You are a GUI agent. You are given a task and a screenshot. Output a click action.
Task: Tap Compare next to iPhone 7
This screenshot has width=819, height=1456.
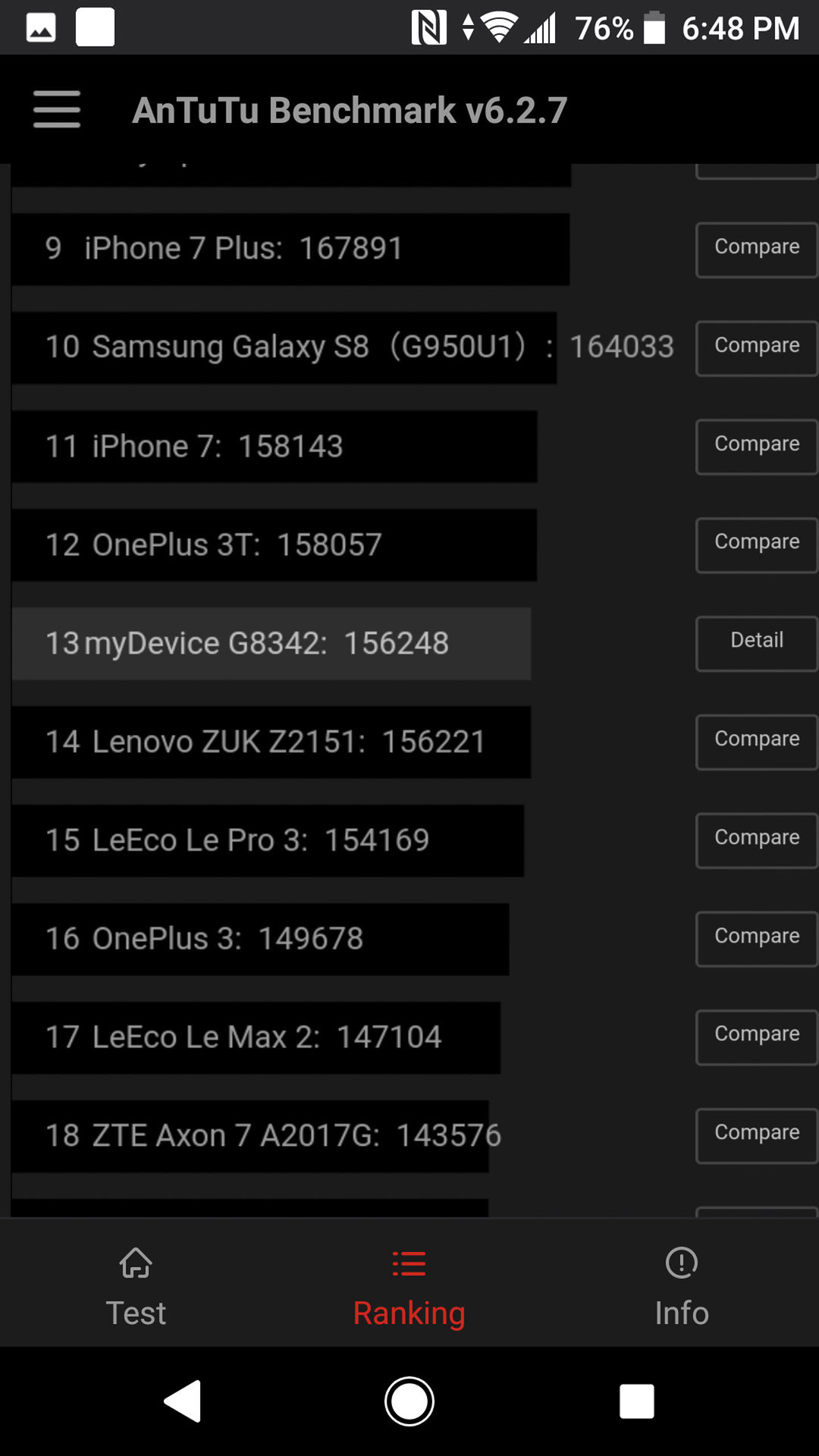(757, 447)
